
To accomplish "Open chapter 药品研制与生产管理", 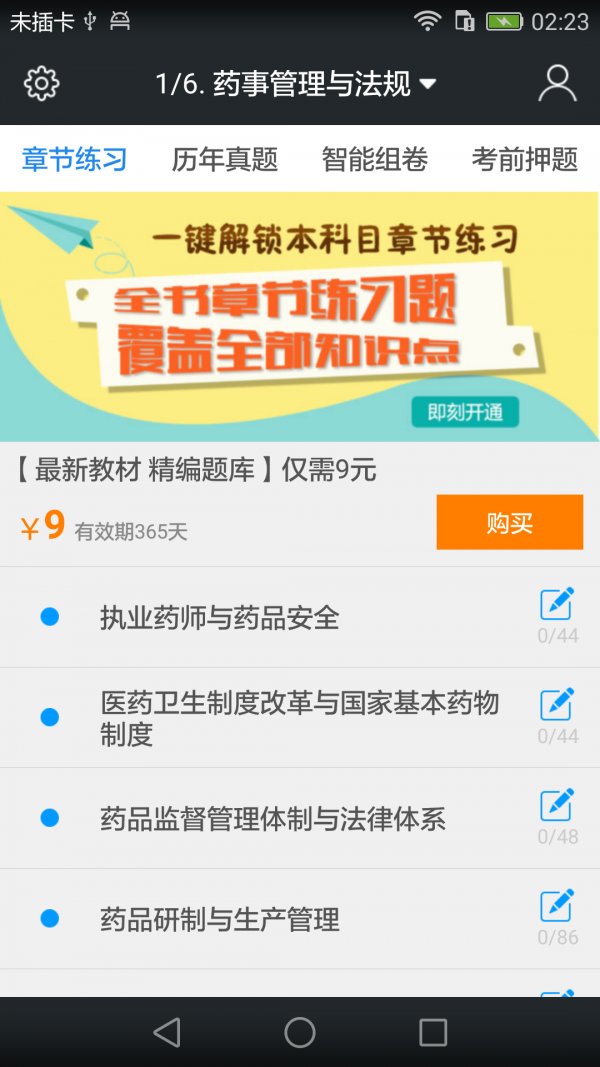I will pyautogui.click(x=220, y=919).
